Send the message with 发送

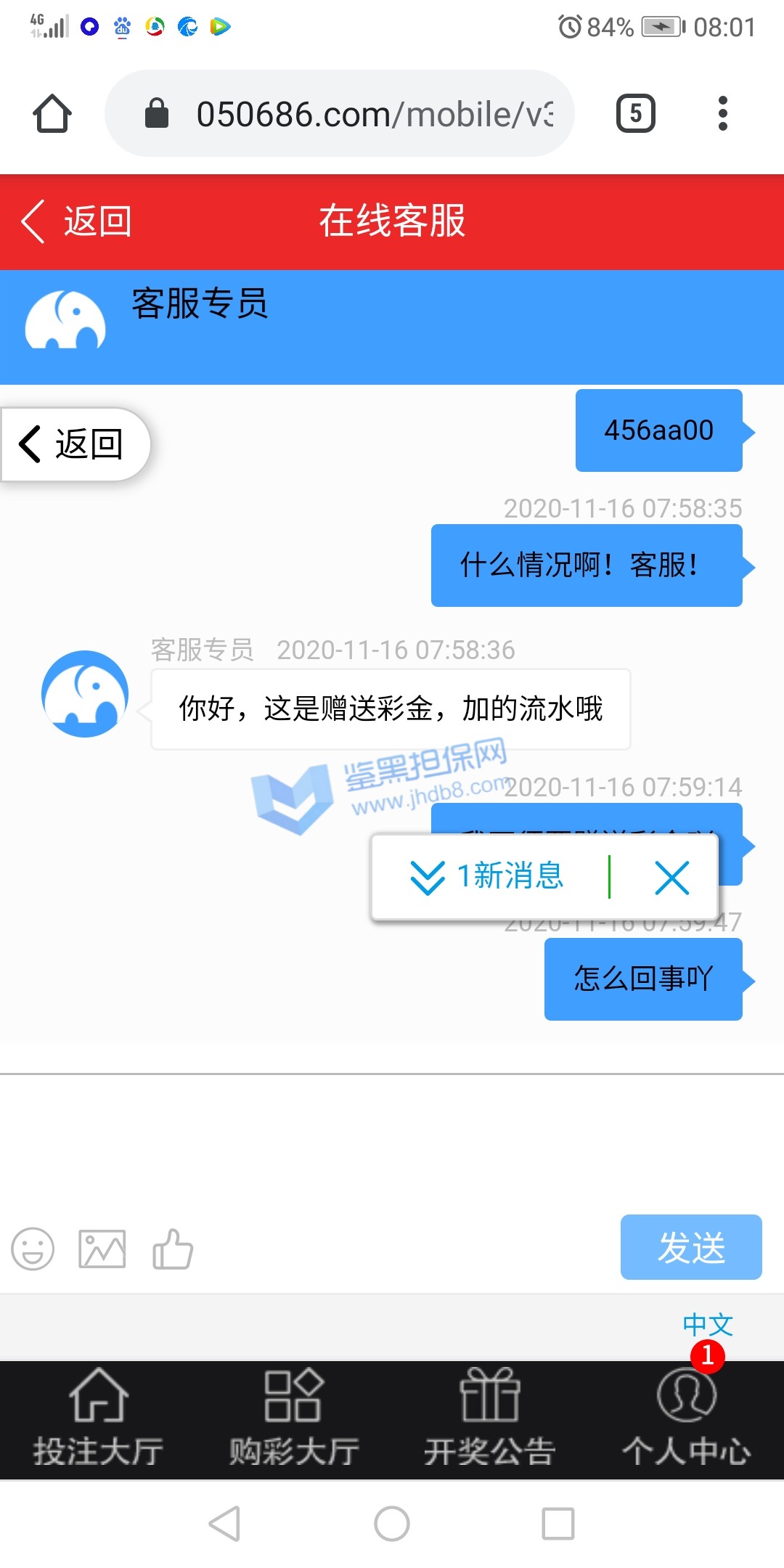pyautogui.click(x=690, y=1247)
